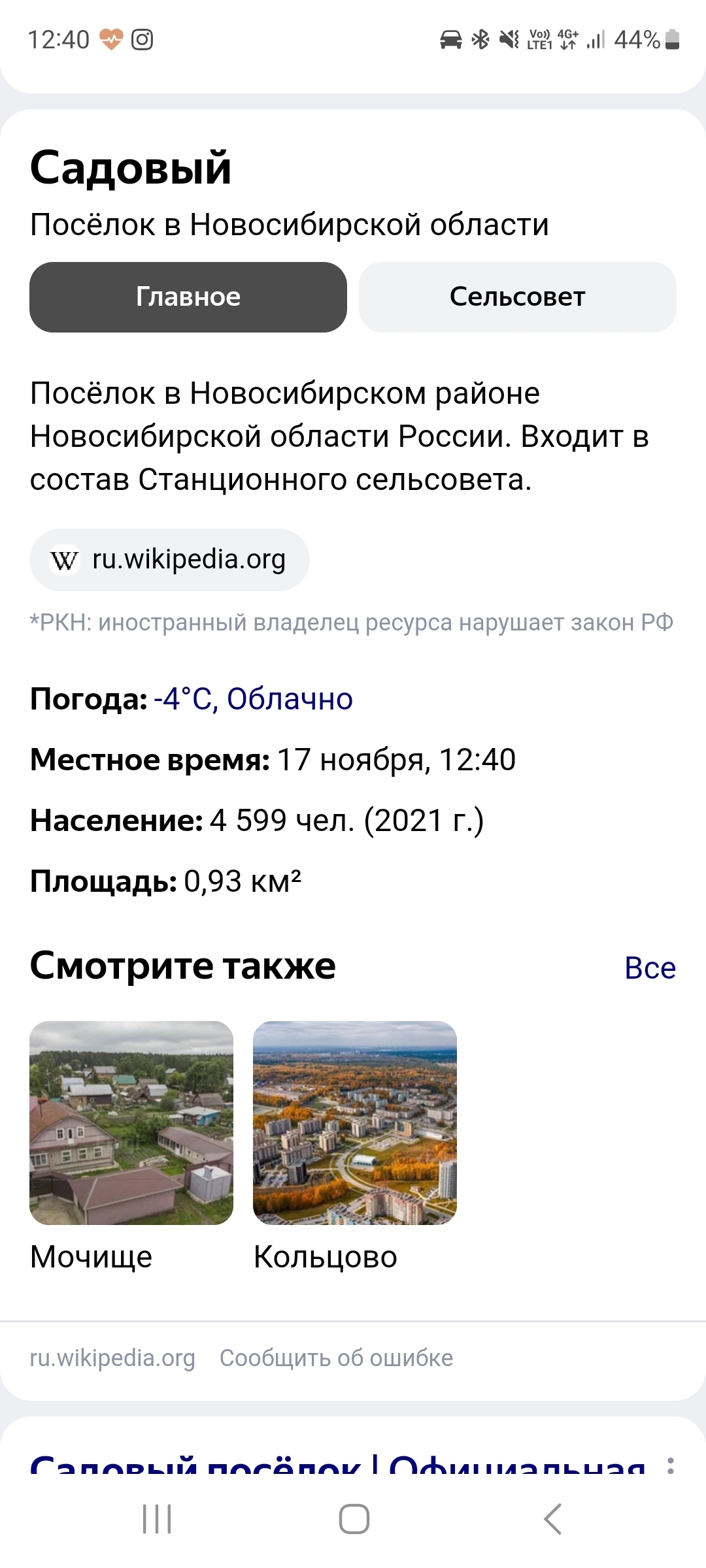This screenshot has width=706, height=1568.
Task: Go back with the system back button
Action: tap(552, 1519)
